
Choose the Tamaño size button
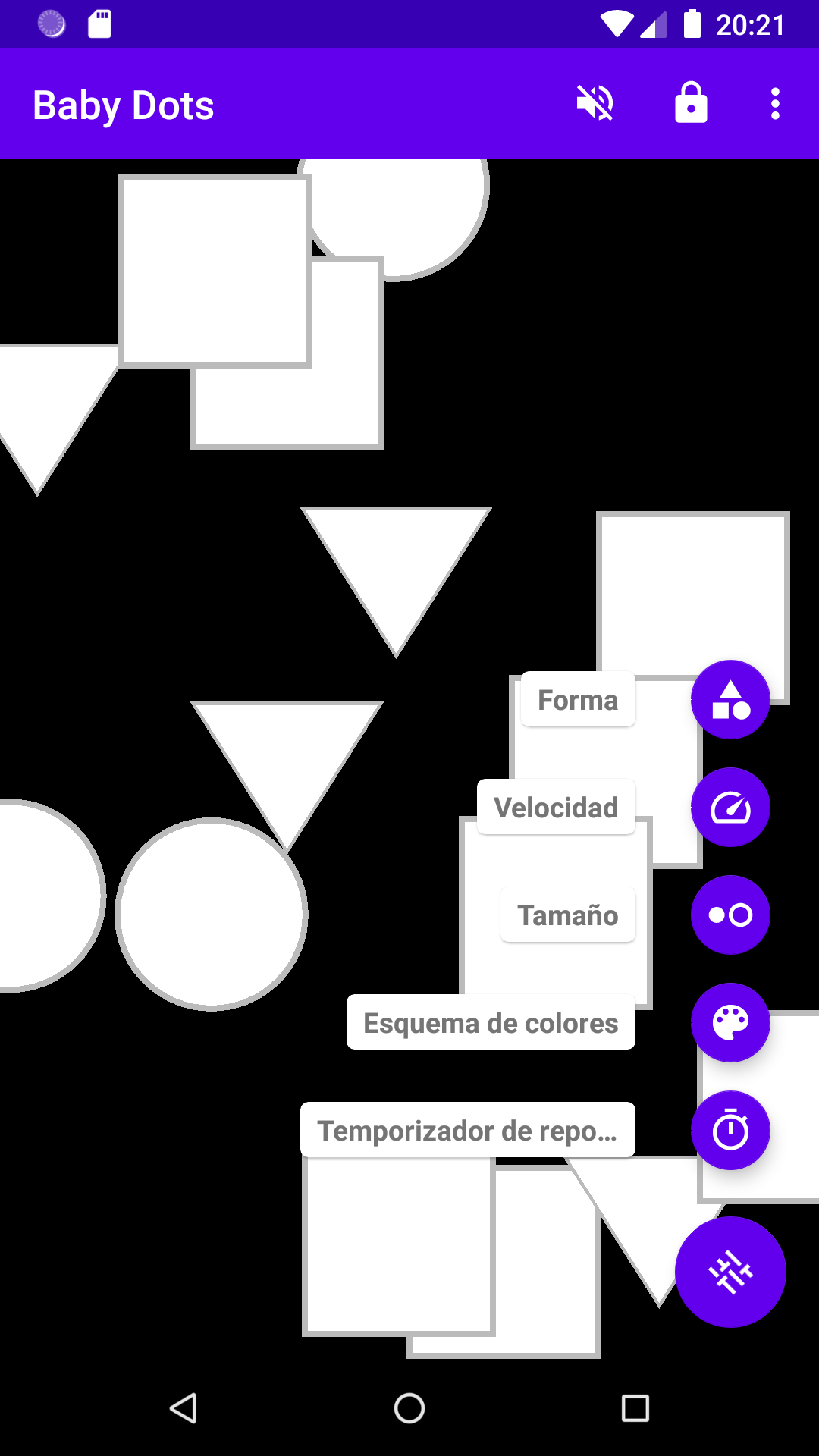click(730, 915)
